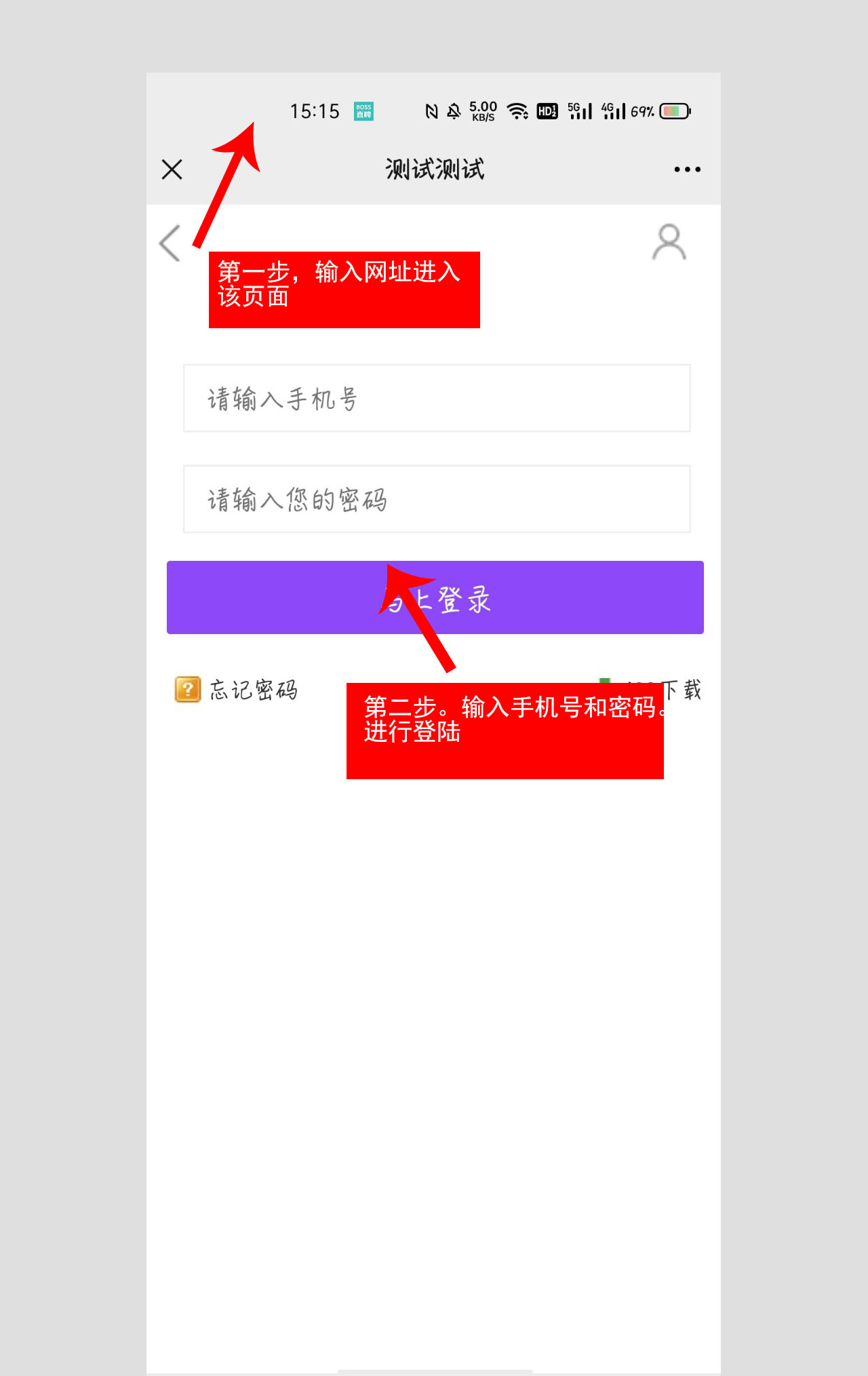Click the Wi-Fi status icon

pyautogui.click(x=519, y=111)
